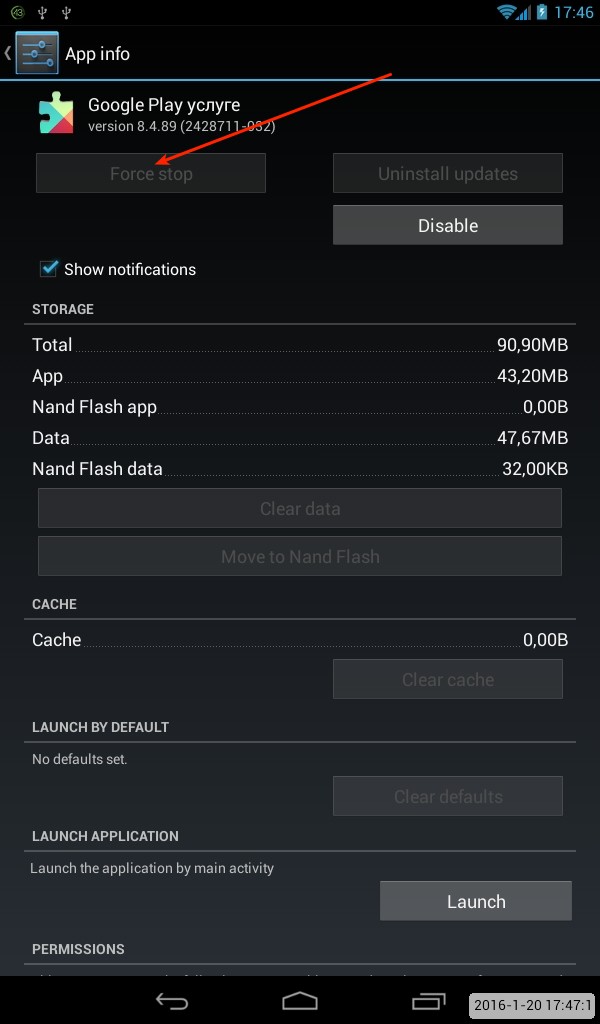600x1024 pixels.
Task: Tap the system back button
Action: point(172,1001)
